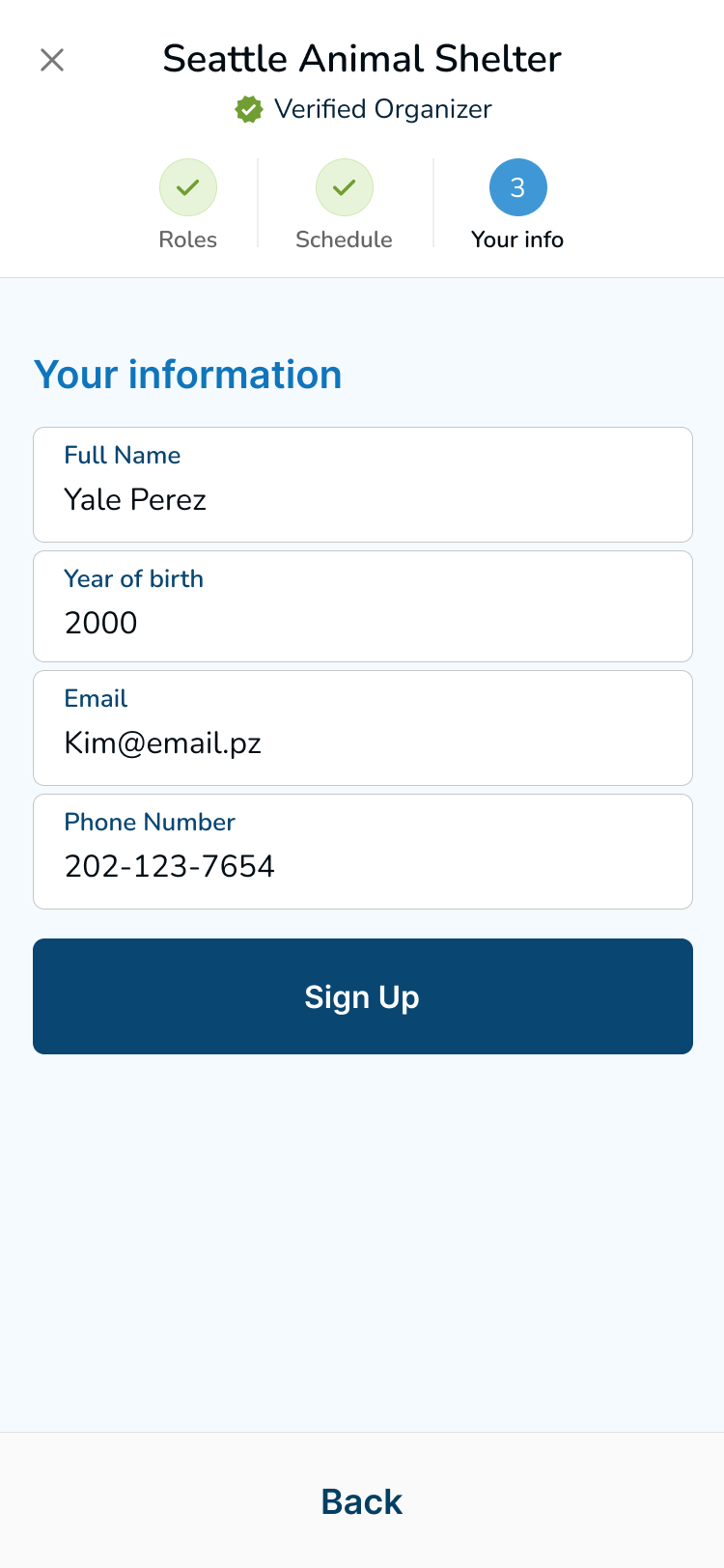Submit with the Sign Up button
The height and width of the screenshot is (1568, 724).
pos(363,996)
